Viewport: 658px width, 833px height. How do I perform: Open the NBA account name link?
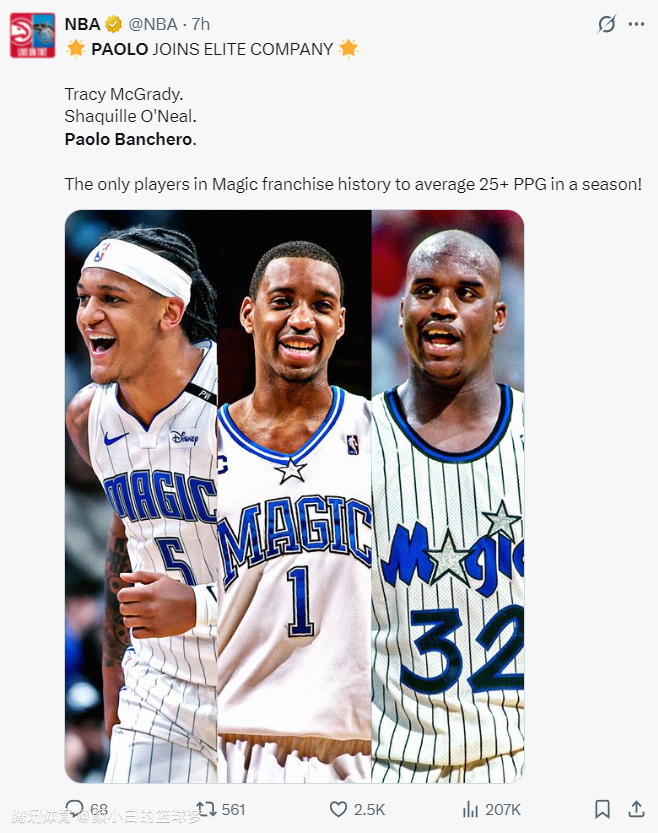point(82,24)
